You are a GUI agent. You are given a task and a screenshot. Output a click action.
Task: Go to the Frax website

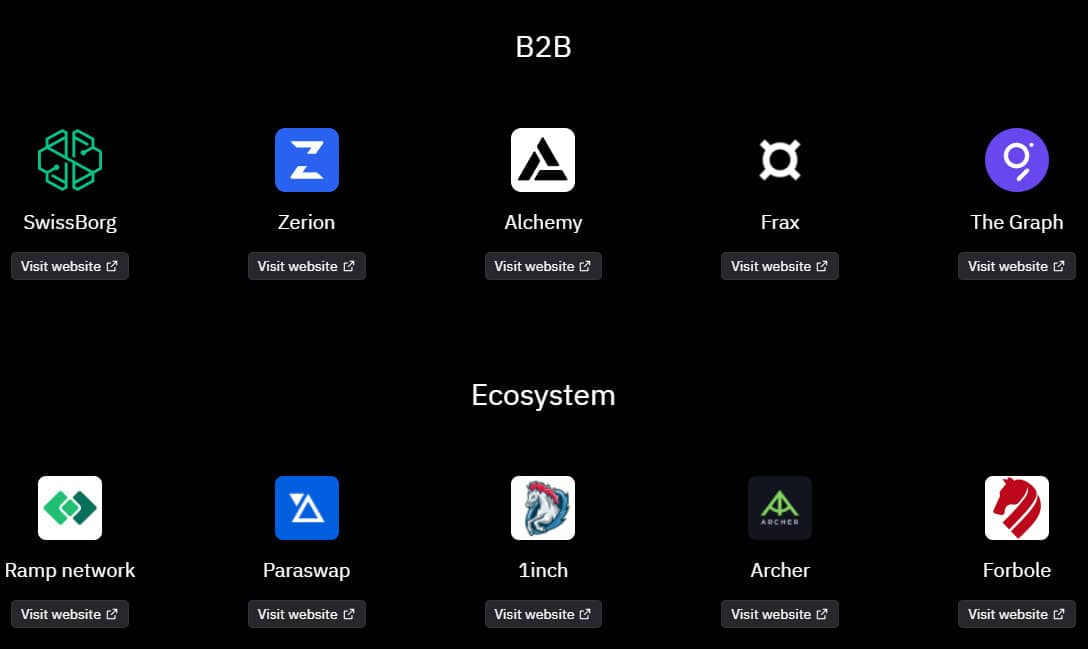779,266
